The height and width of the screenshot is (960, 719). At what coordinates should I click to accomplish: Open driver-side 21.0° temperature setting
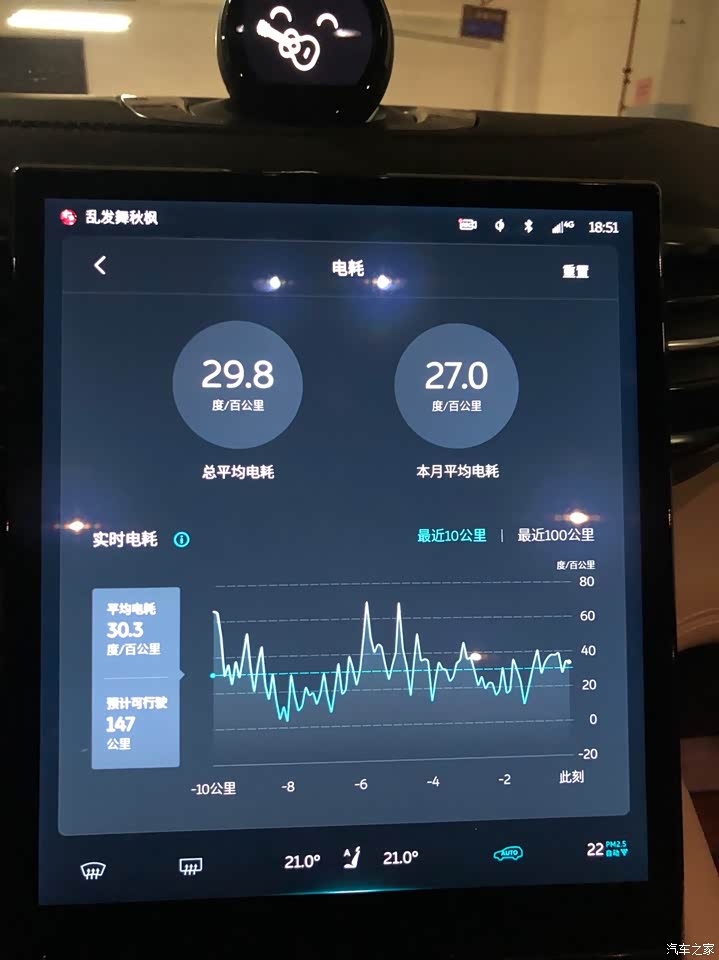[302, 860]
